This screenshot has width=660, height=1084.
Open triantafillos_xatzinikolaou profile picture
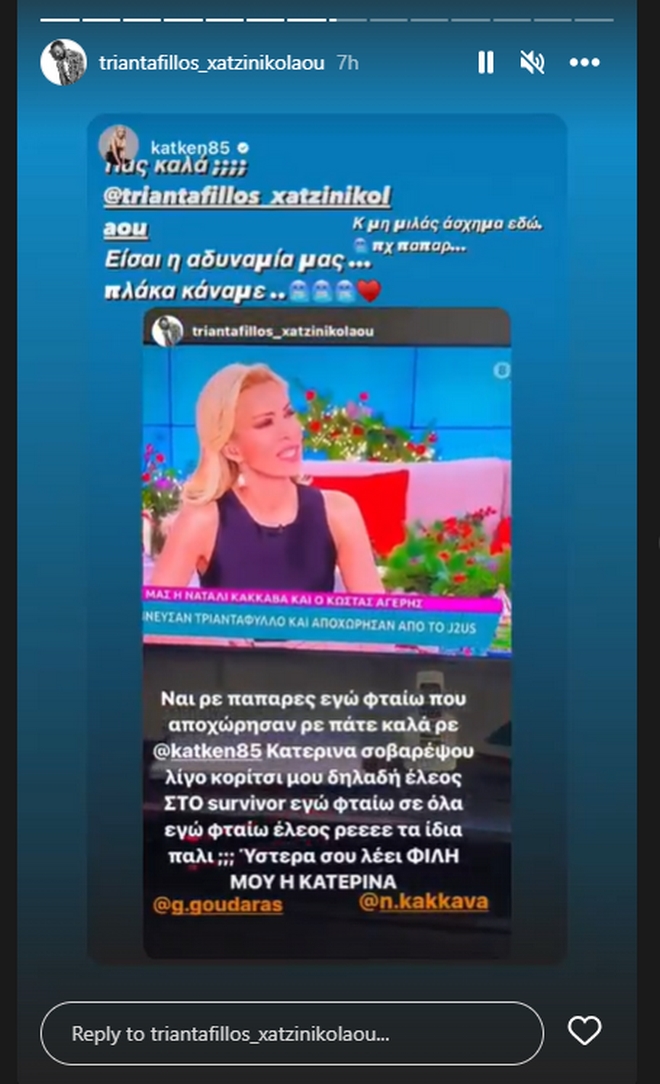[x=63, y=62]
